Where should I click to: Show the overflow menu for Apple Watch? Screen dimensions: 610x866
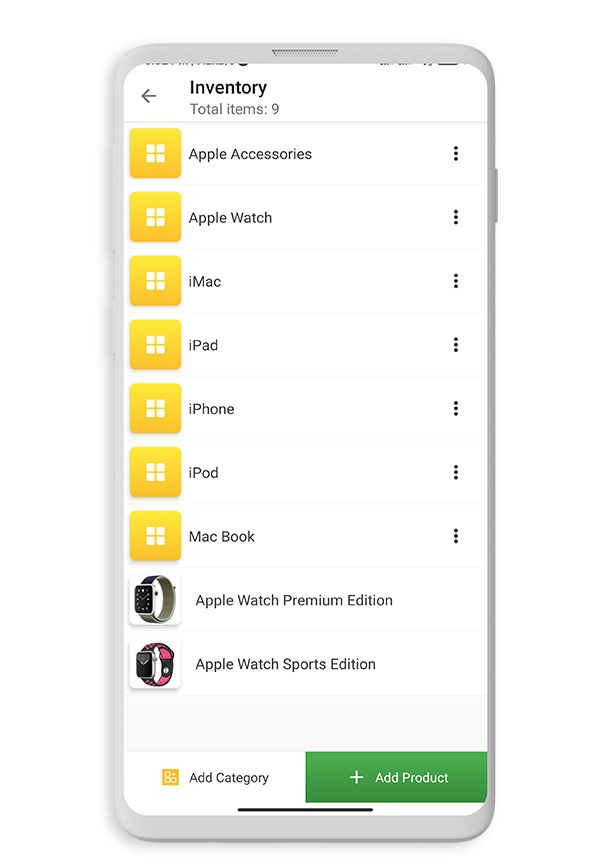click(x=456, y=218)
